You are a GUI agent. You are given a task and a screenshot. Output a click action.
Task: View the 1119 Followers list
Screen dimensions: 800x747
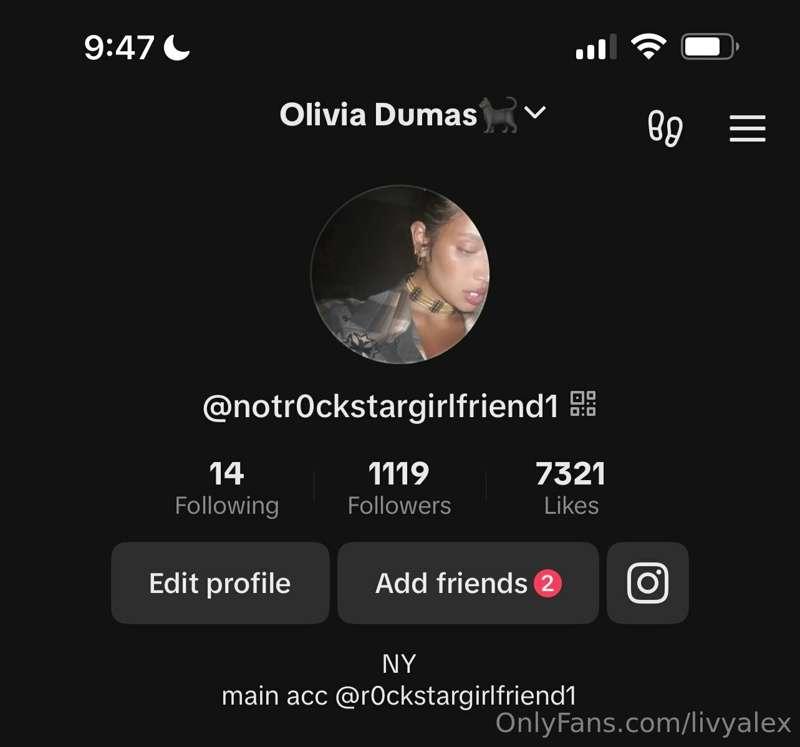[399, 488]
